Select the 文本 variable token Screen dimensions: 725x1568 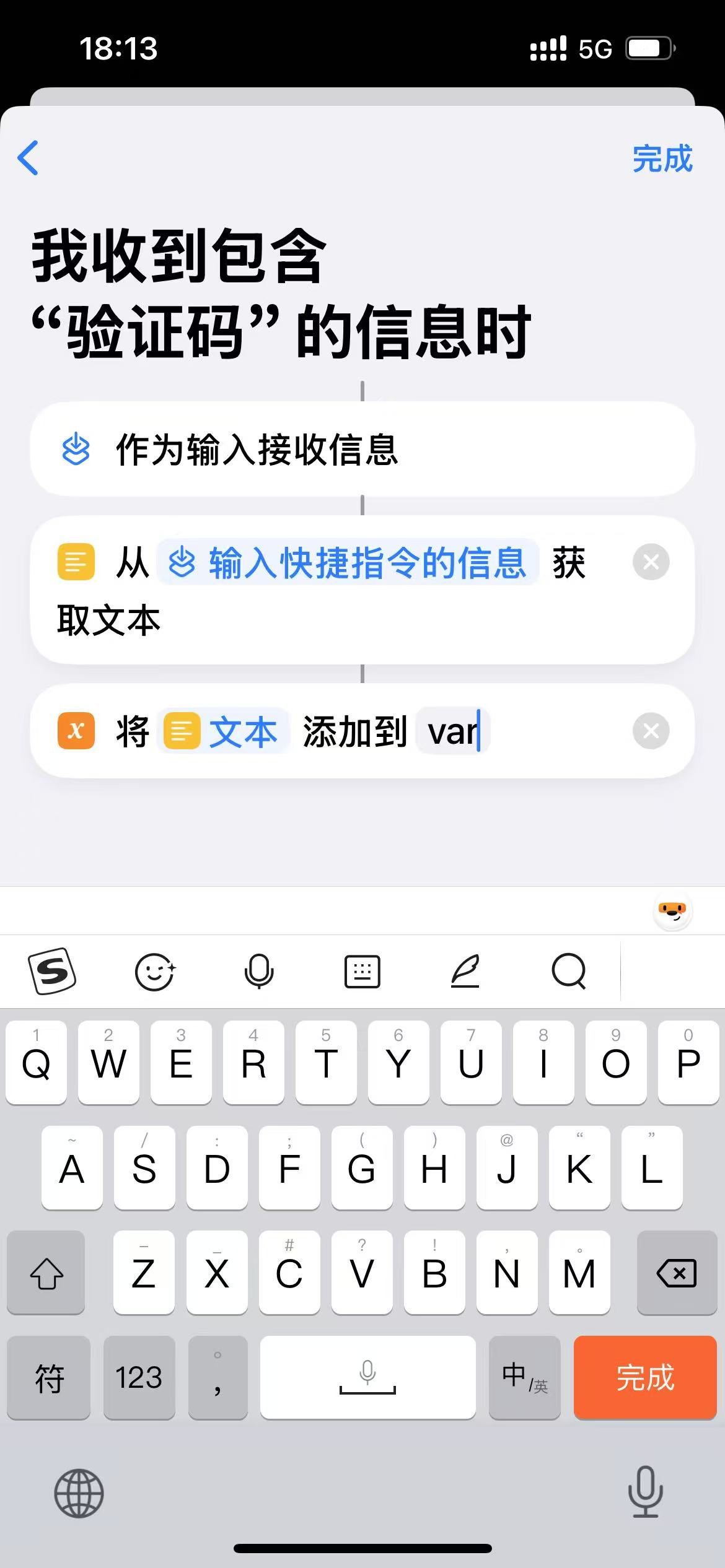[x=223, y=731]
